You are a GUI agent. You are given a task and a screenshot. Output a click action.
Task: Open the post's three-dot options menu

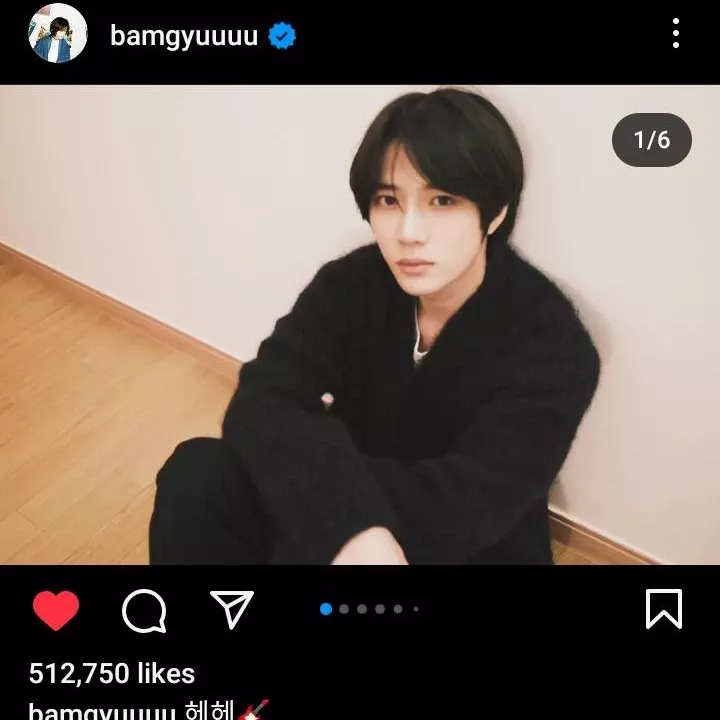click(x=676, y=35)
